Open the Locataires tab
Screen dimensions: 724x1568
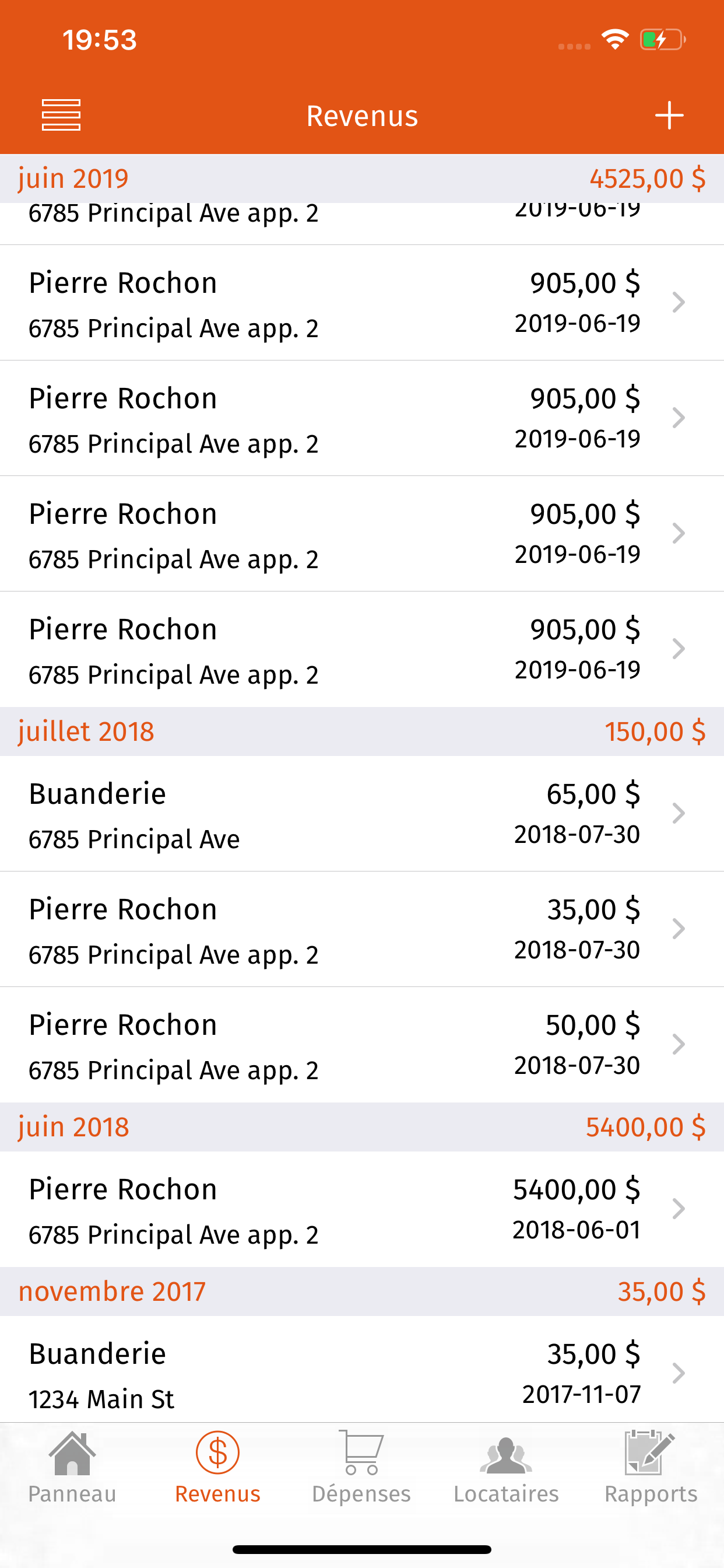click(506, 1468)
